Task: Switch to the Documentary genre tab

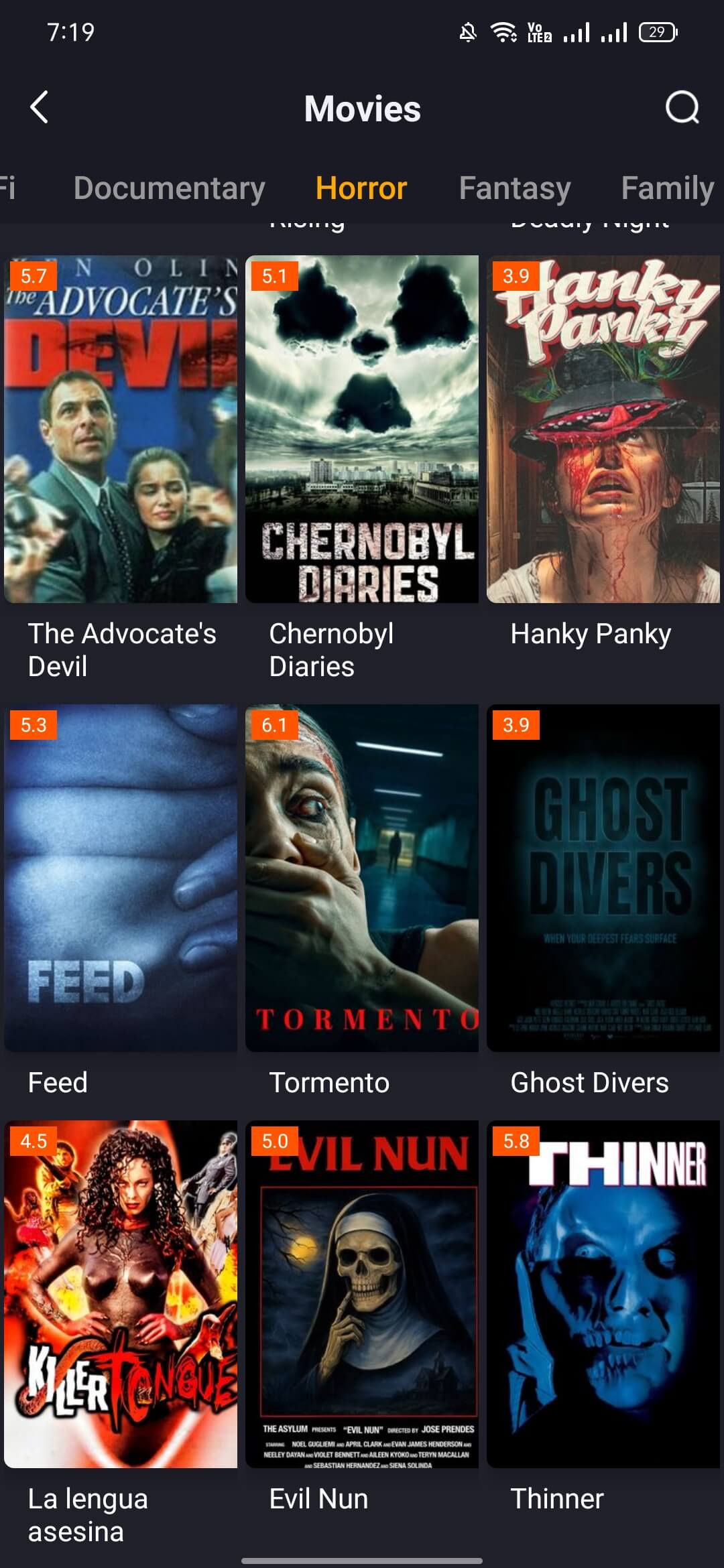Action: point(169,188)
